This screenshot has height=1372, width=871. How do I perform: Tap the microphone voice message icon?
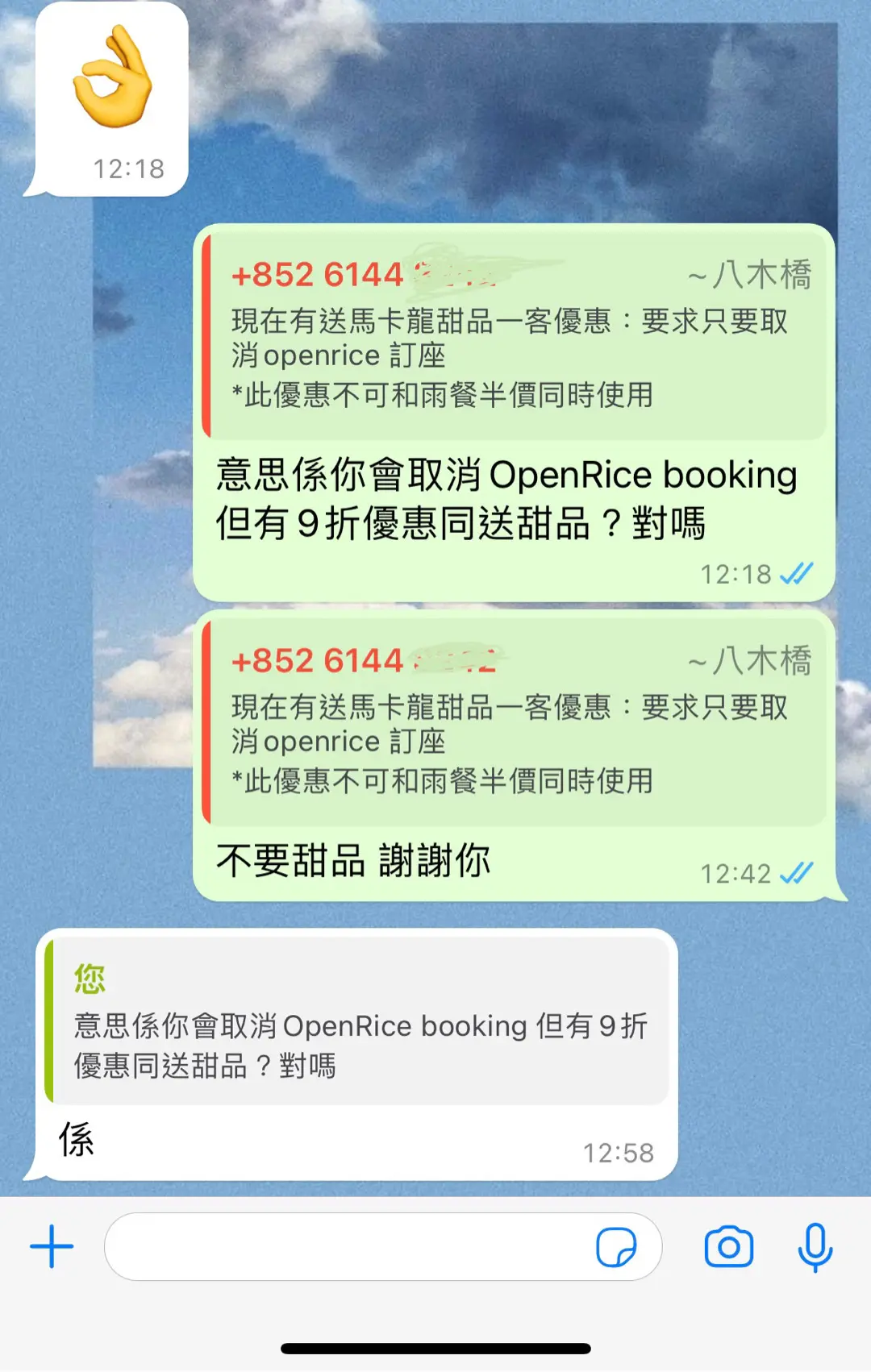pyautogui.click(x=815, y=1247)
